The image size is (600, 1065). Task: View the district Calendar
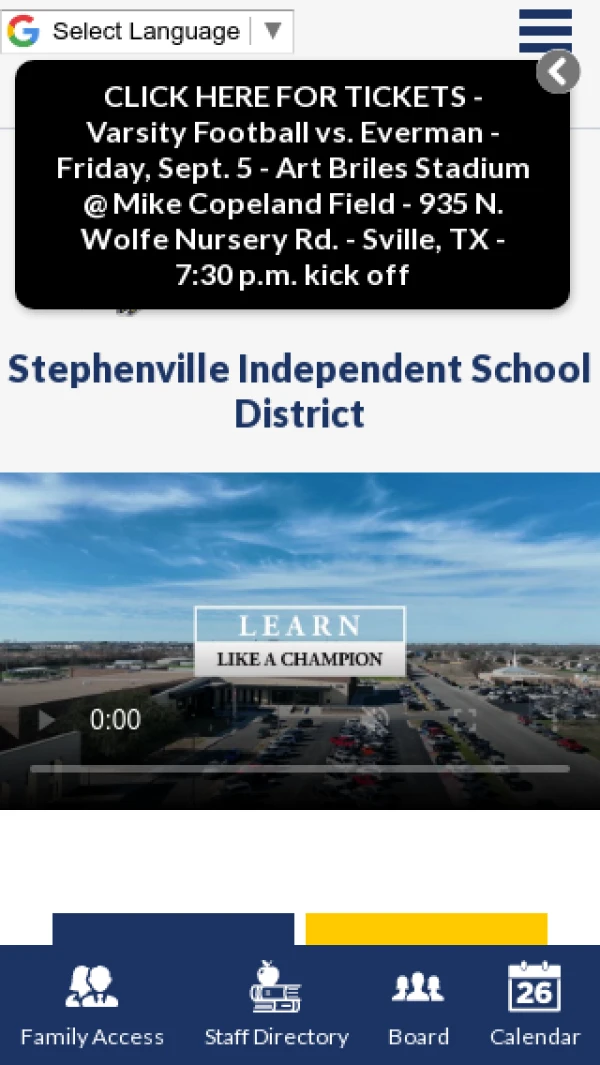534,1004
